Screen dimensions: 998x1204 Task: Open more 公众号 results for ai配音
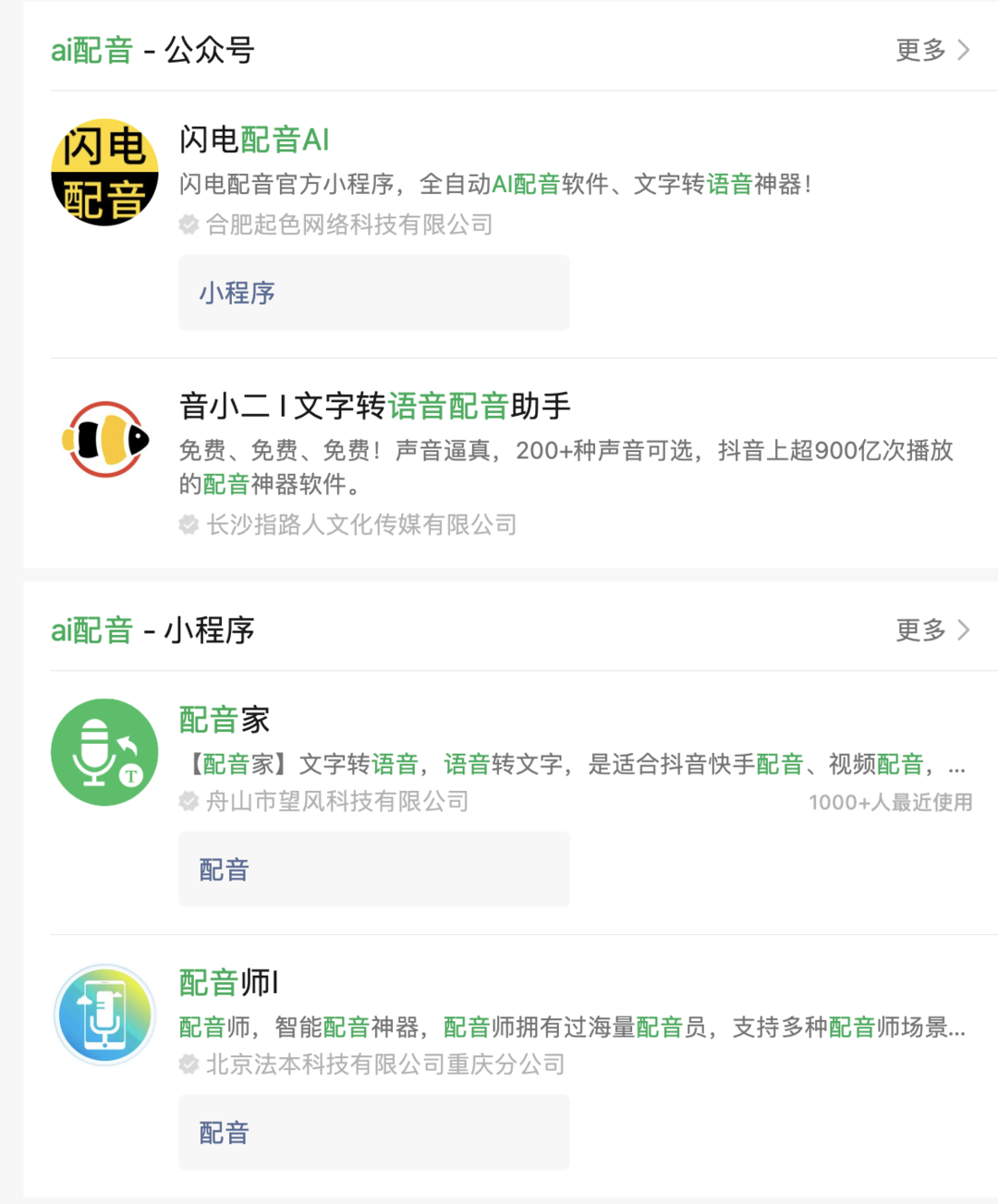click(931, 50)
